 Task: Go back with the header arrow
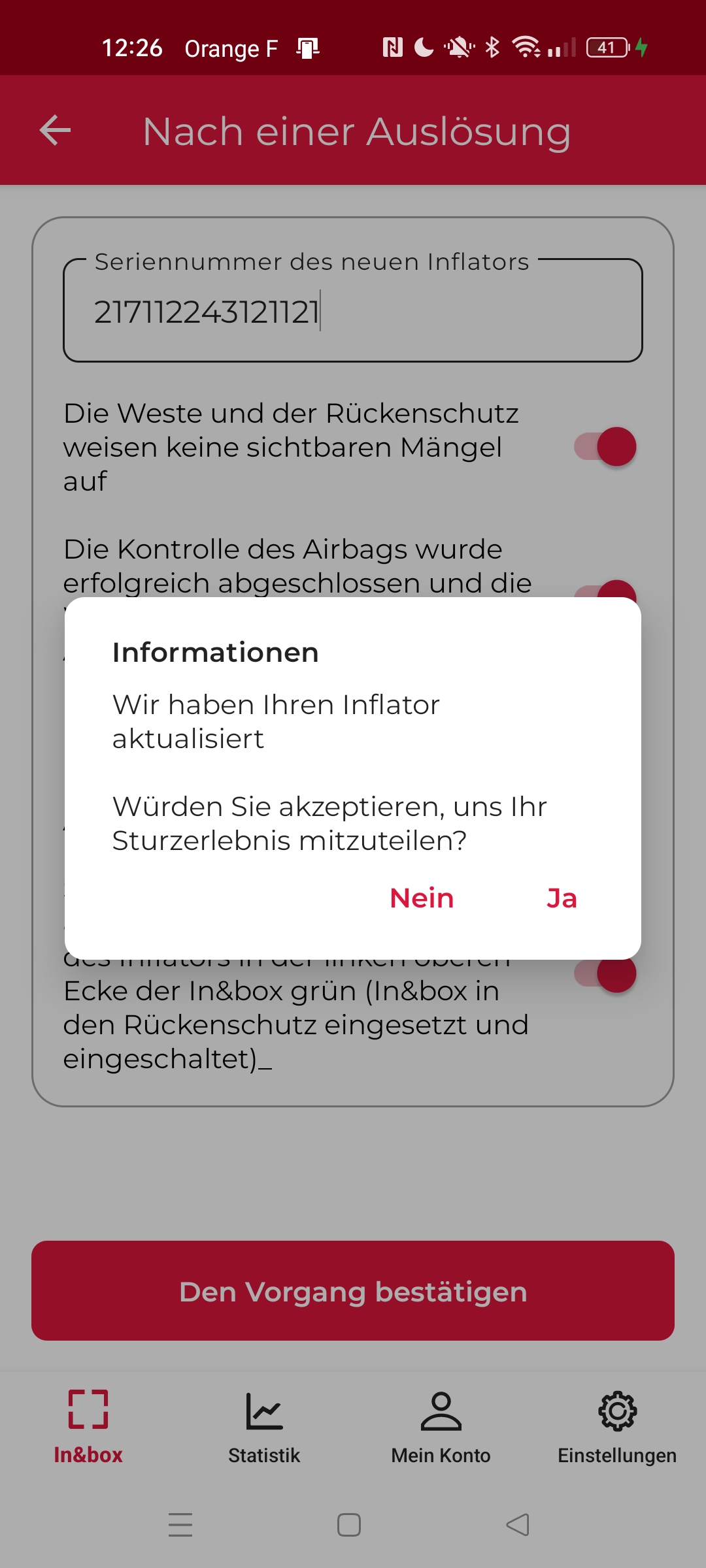[x=56, y=131]
